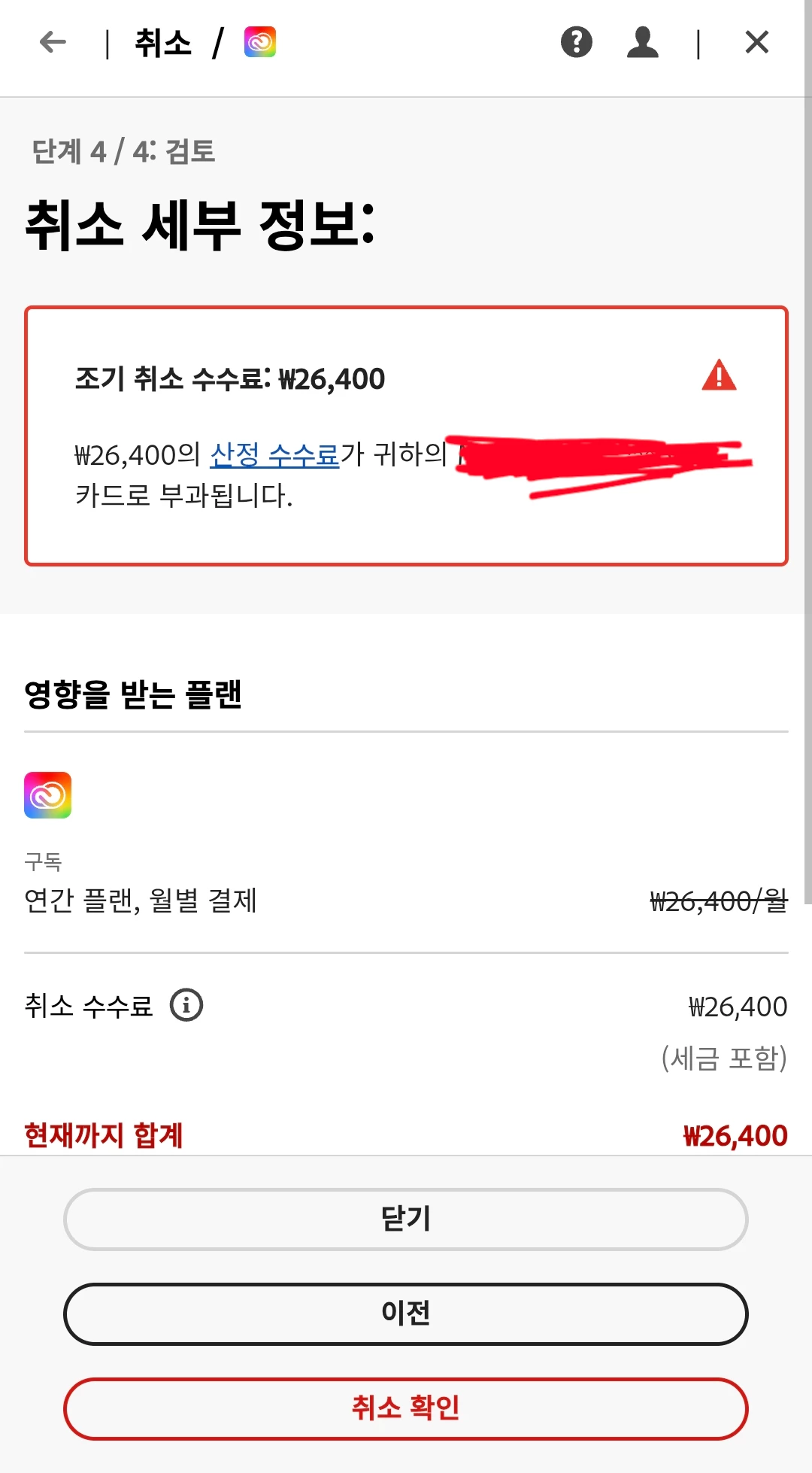812x1473 pixels.
Task: Confirm cancellation with 취소 확인
Action: [x=406, y=1409]
